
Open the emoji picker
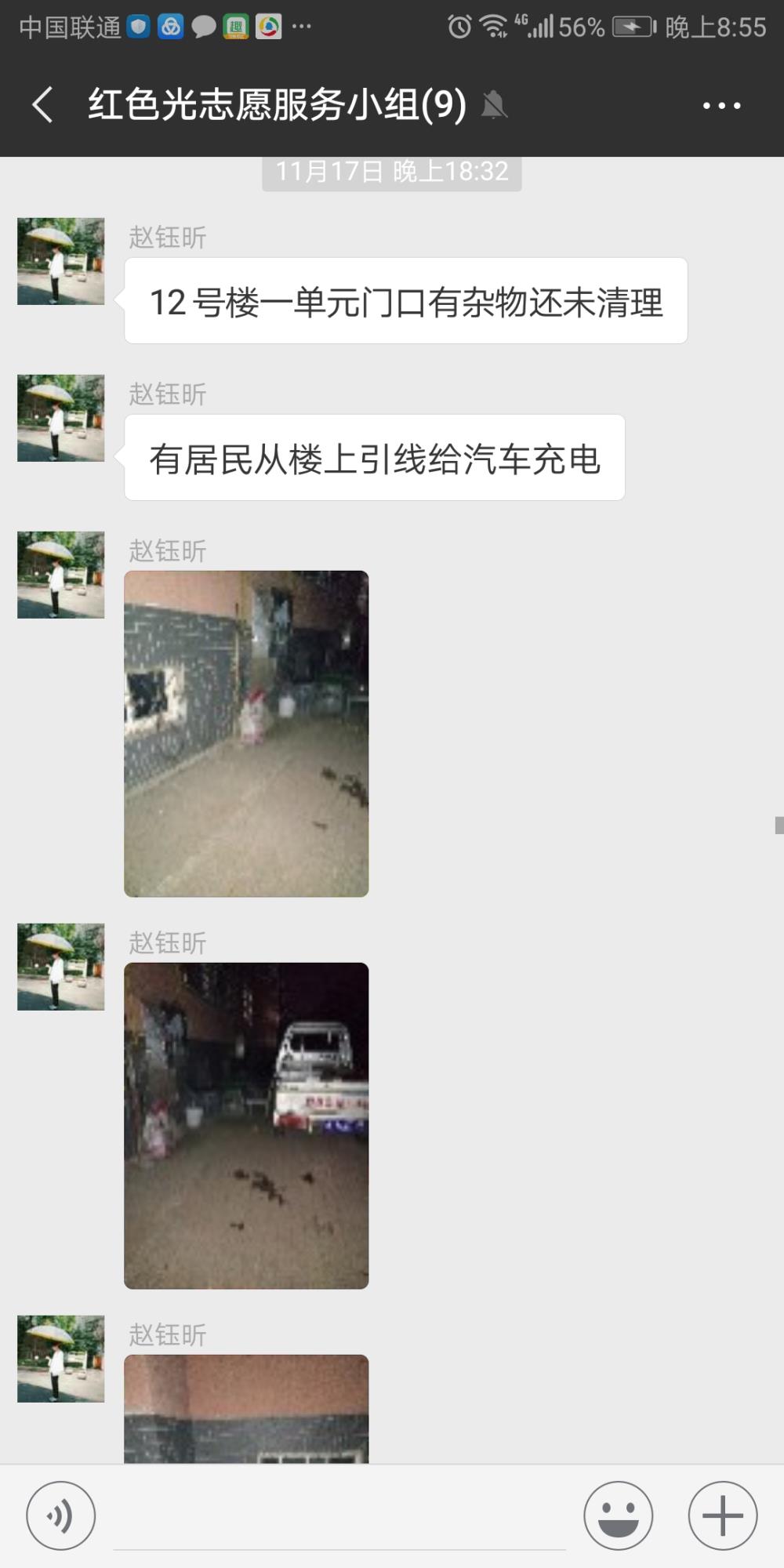[x=619, y=1515]
